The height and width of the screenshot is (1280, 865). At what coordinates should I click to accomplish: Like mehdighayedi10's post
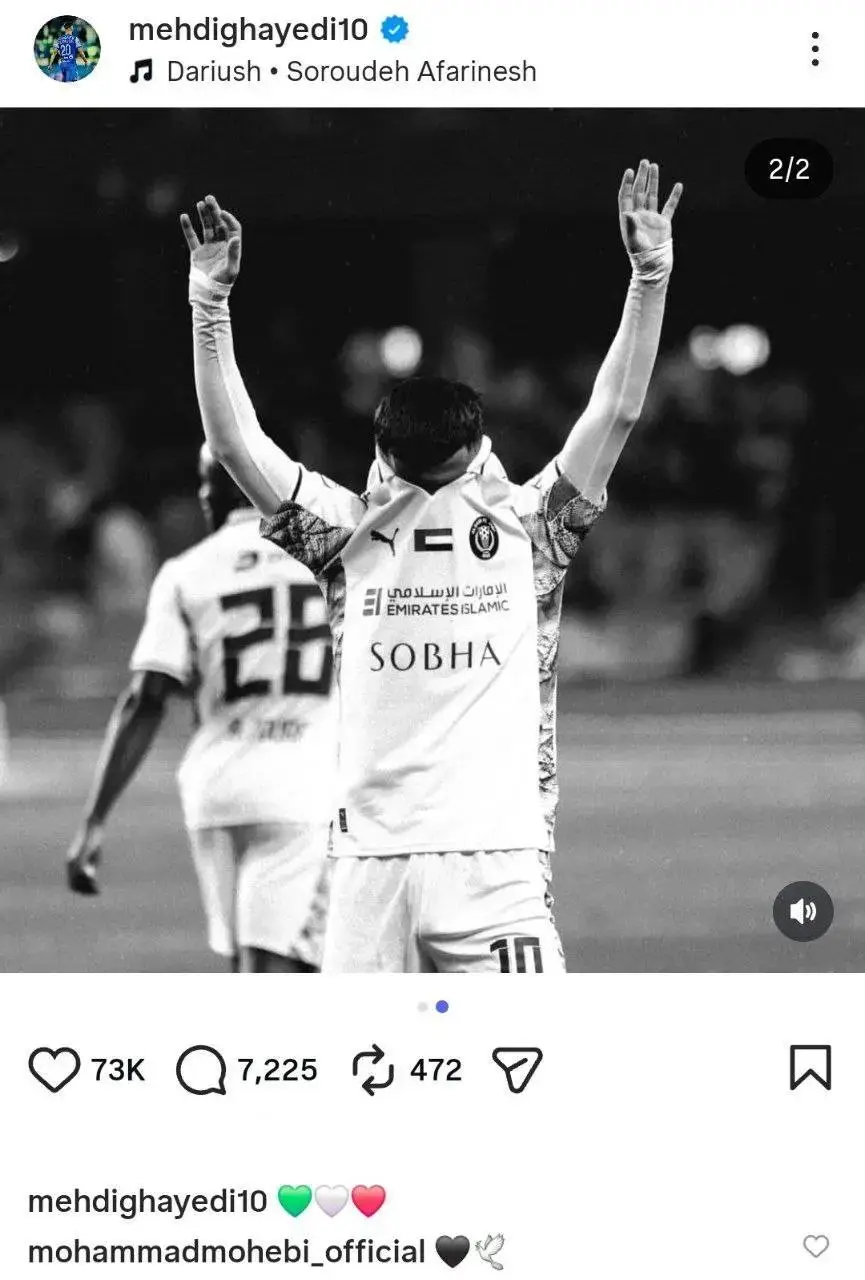tap(54, 1070)
